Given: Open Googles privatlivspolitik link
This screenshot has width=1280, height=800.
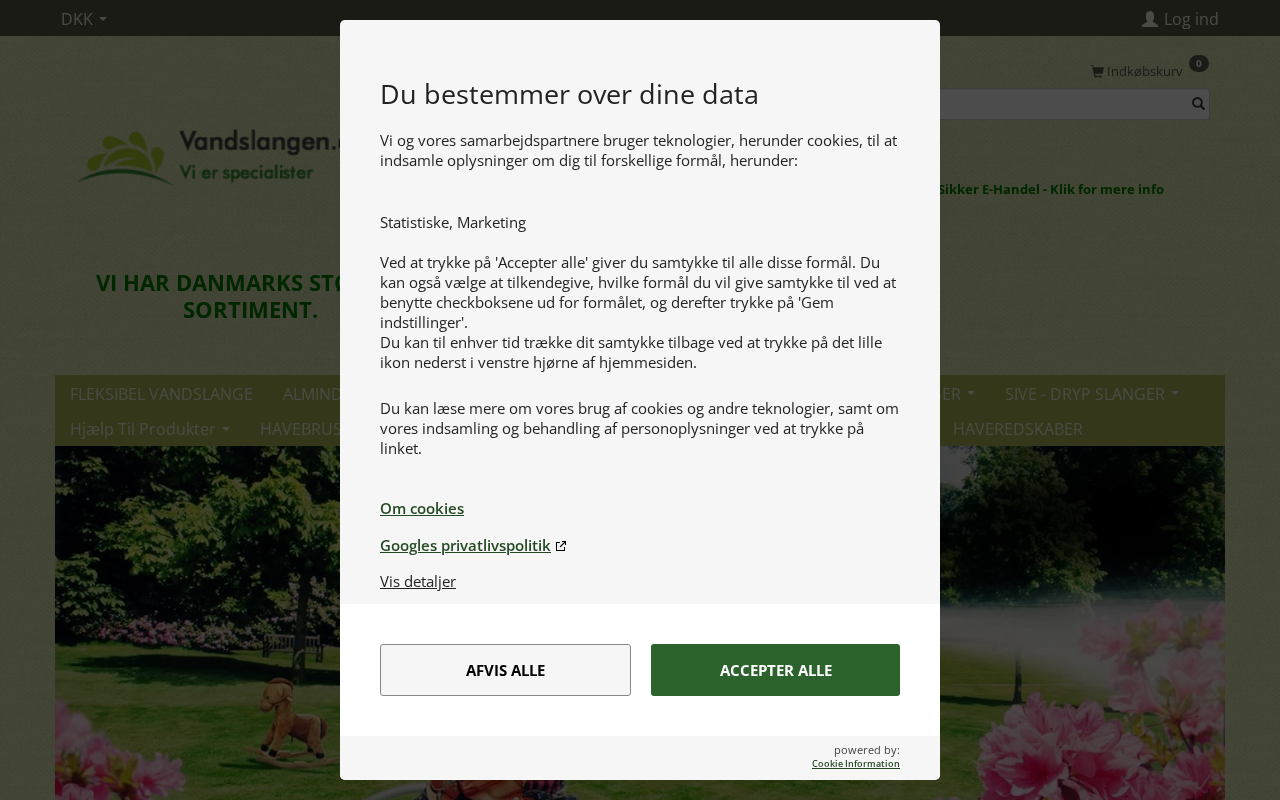Looking at the screenshot, I should [x=465, y=545].
